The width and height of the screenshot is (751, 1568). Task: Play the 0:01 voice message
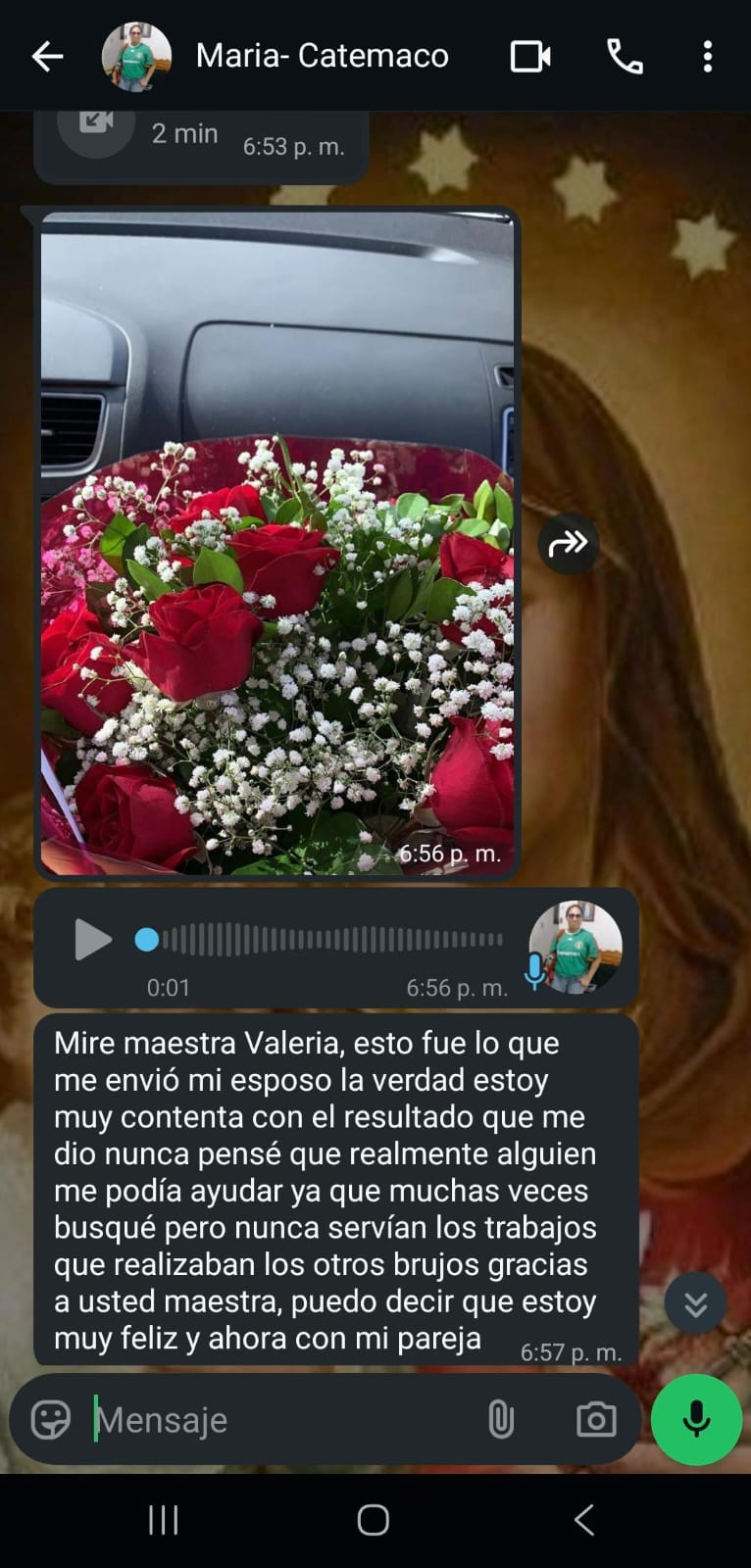93,940
